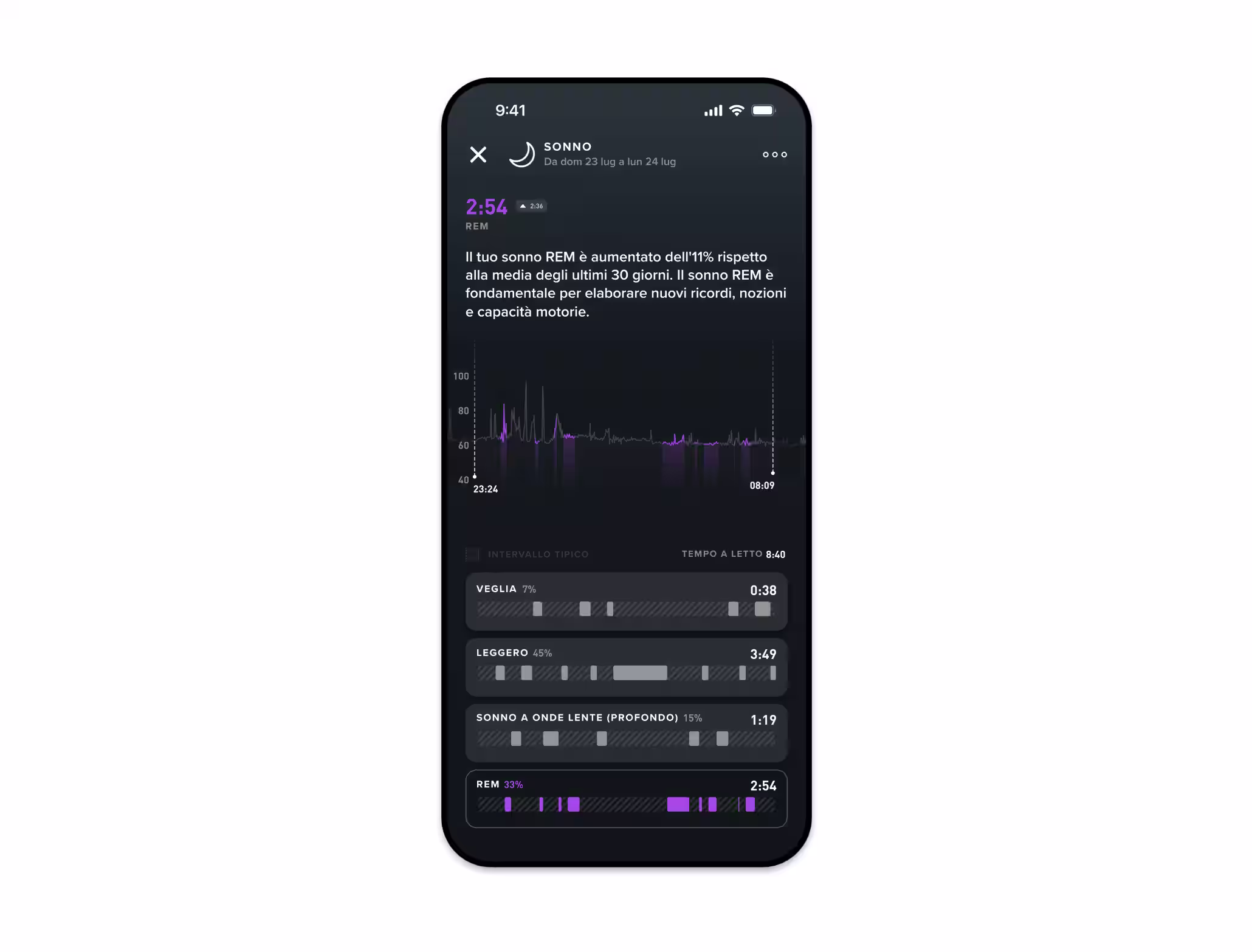The width and height of the screenshot is (1252, 952).
Task: Open the three-dot overflow menu
Action: click(x=774, y=154)
